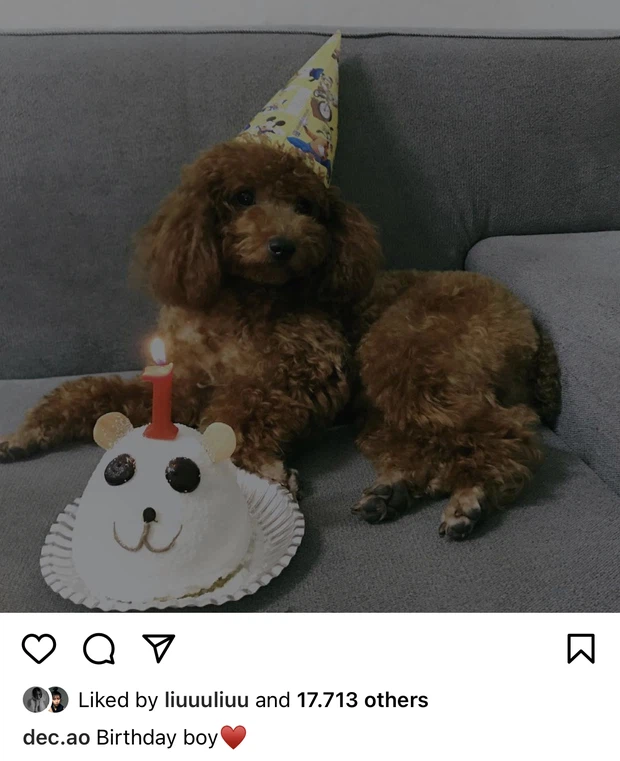Open dec.ao's profile from caption
Viewport: 620px width, 761px height.
pos(56,738)
